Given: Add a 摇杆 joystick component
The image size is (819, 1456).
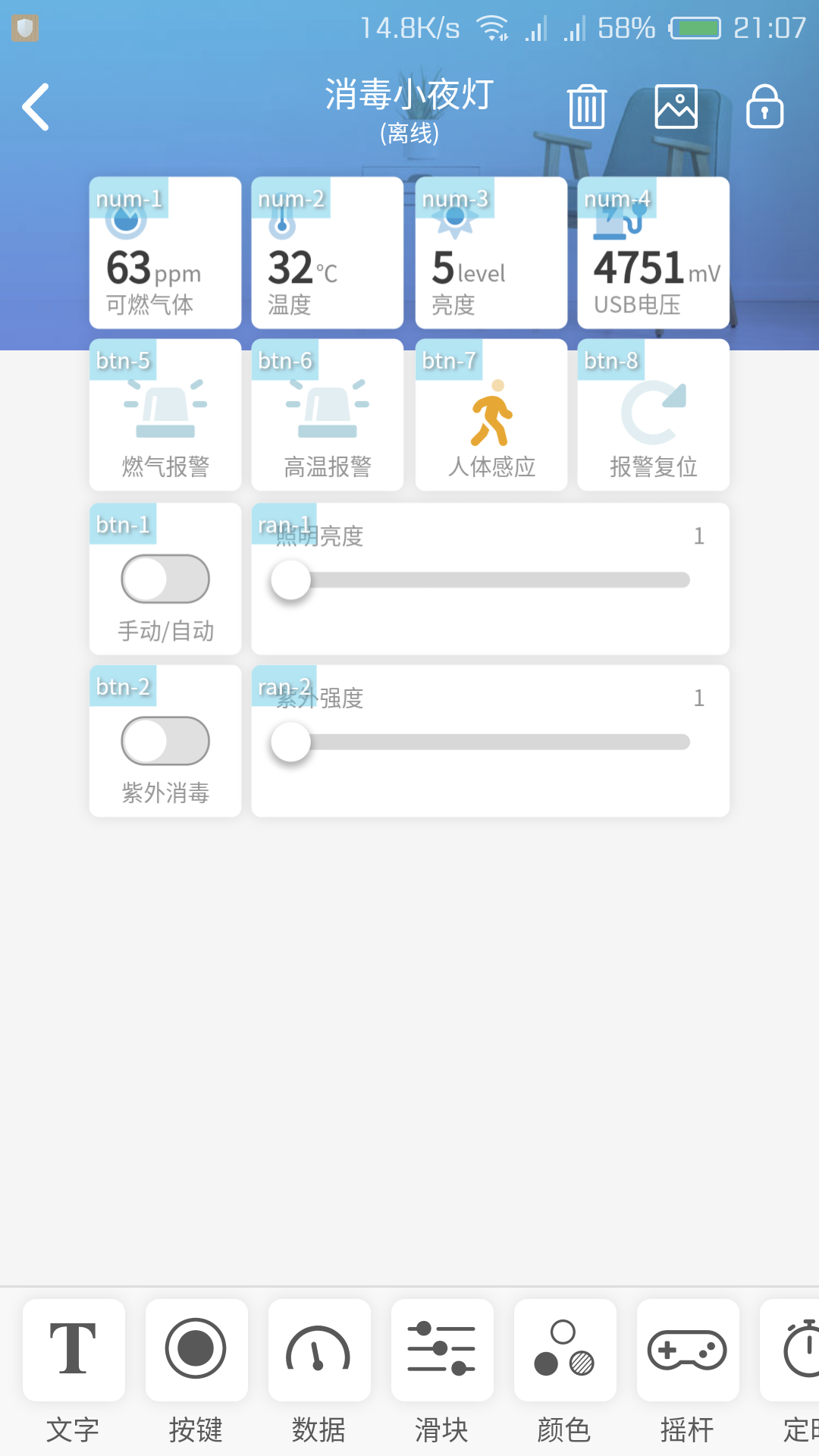Looking at the screenshot, I should click(688, 1350).
